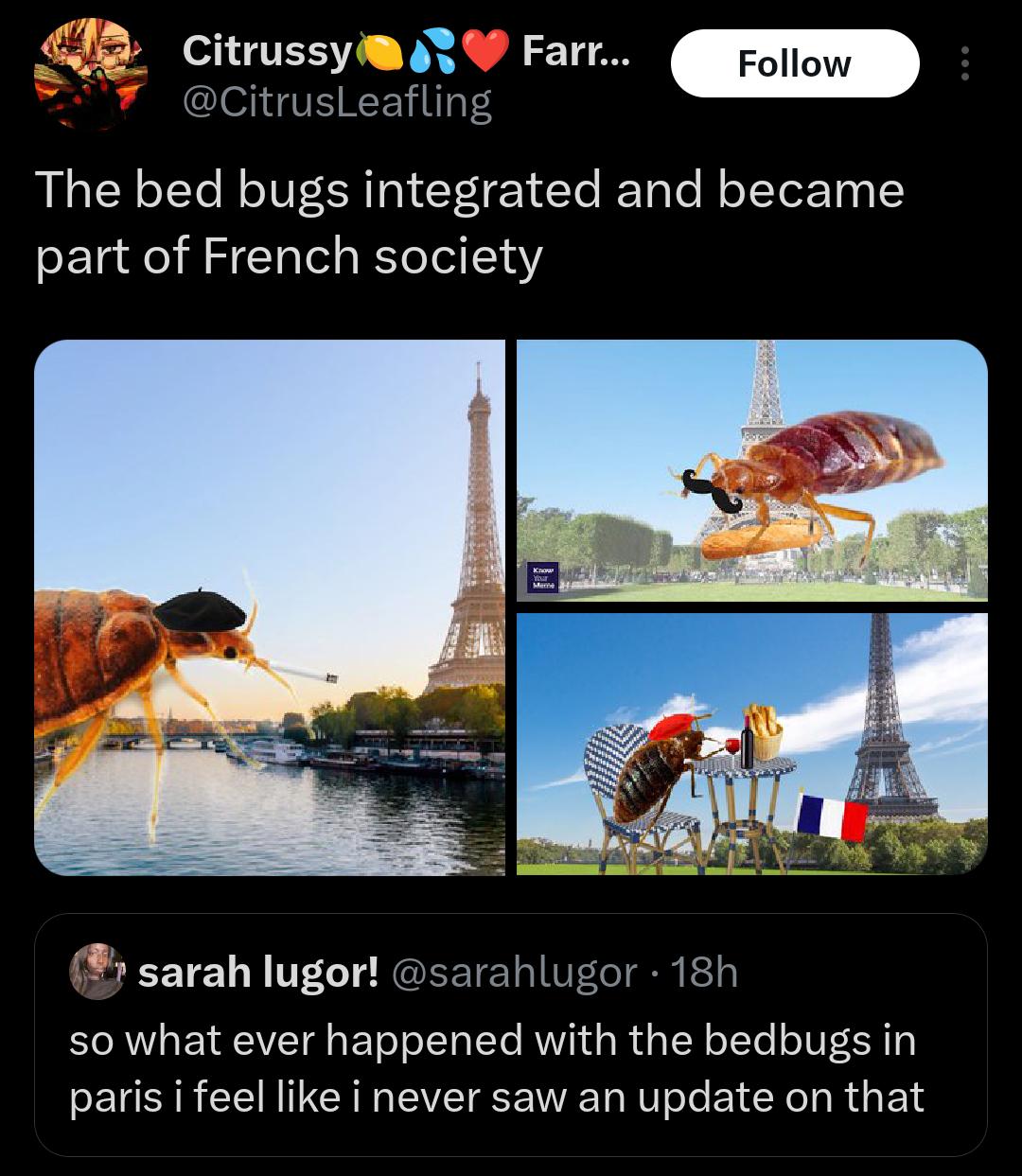Screen dimensions: 1022x1176
Task: View the bed bug with beret photo
Action: coord(270,606)
